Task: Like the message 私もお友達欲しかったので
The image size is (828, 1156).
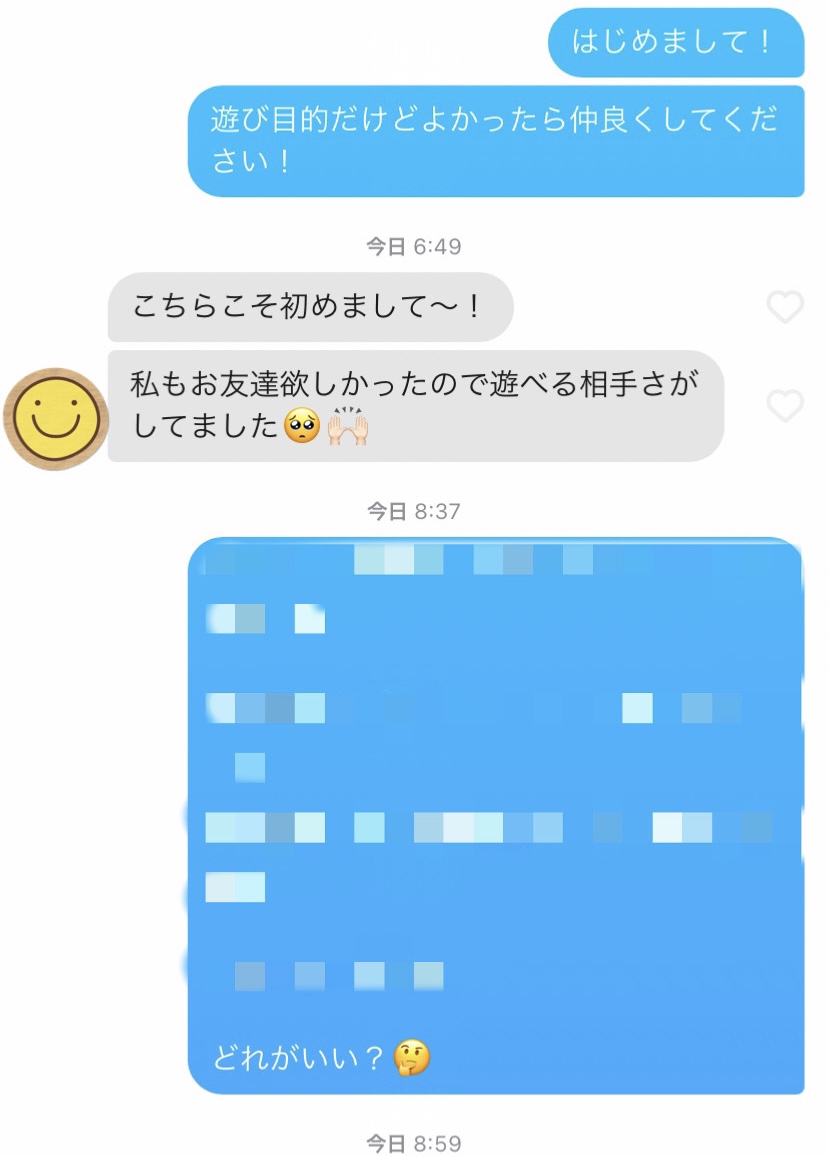Action: (x=785, y=405)
